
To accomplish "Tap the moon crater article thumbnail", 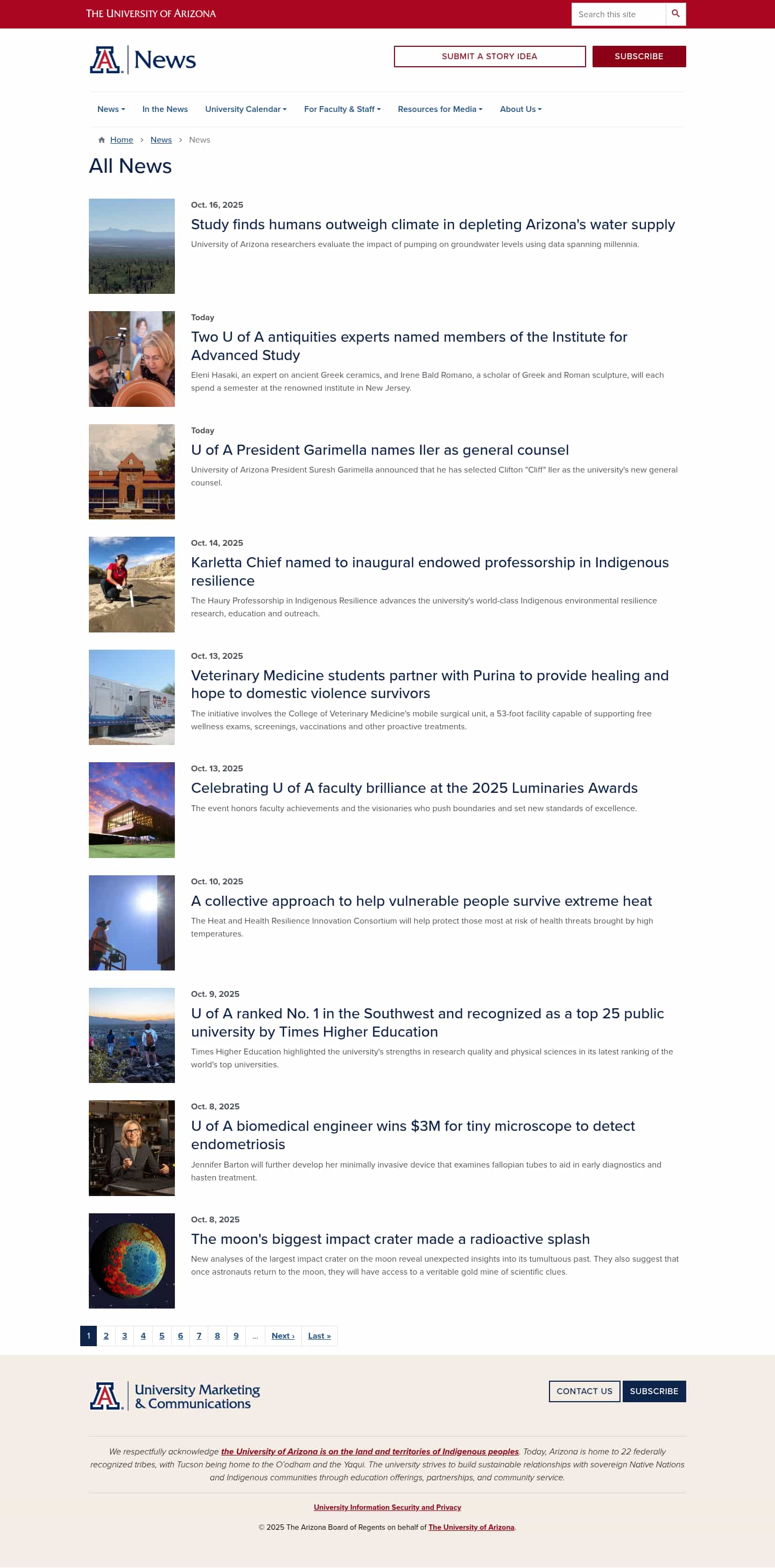I will click(131, 1260).
